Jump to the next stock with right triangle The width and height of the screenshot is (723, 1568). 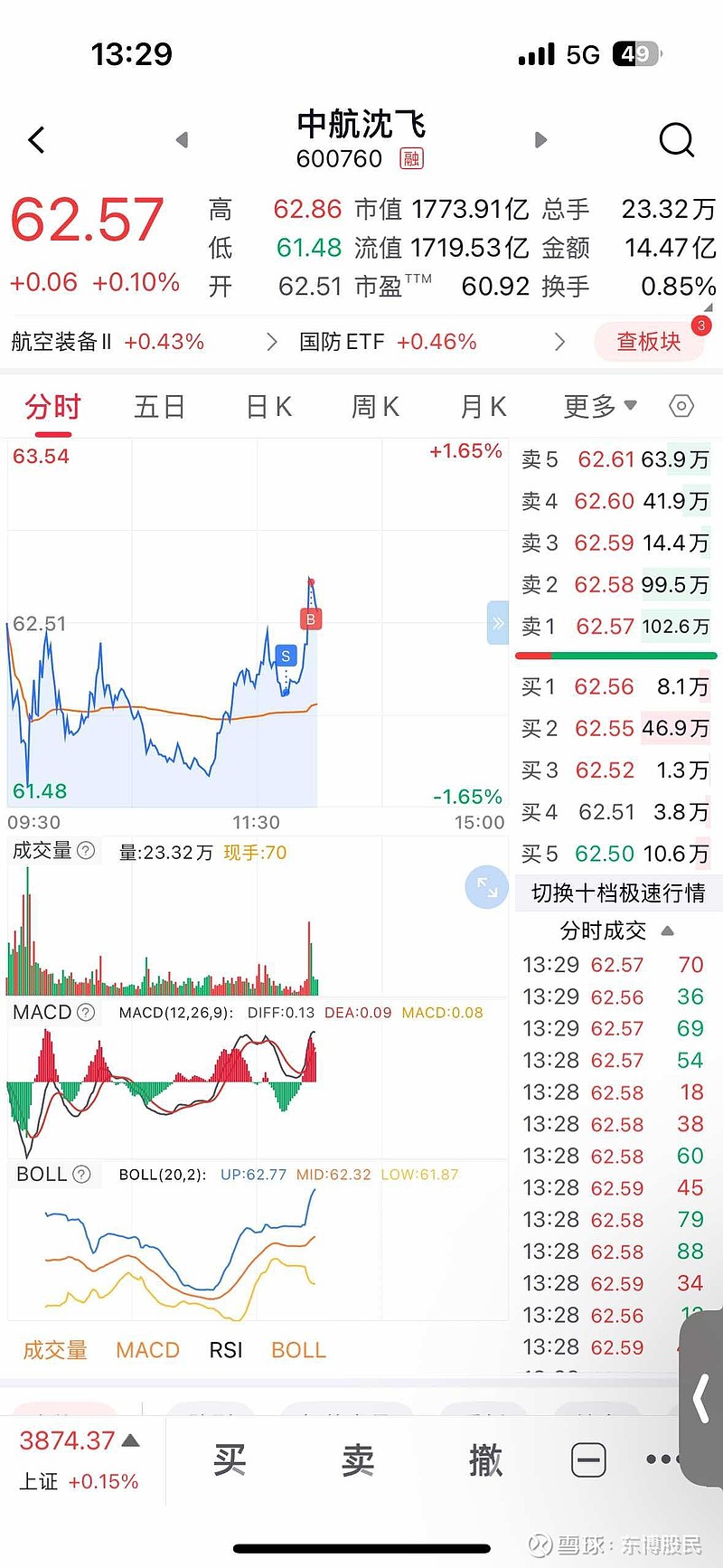540,140
